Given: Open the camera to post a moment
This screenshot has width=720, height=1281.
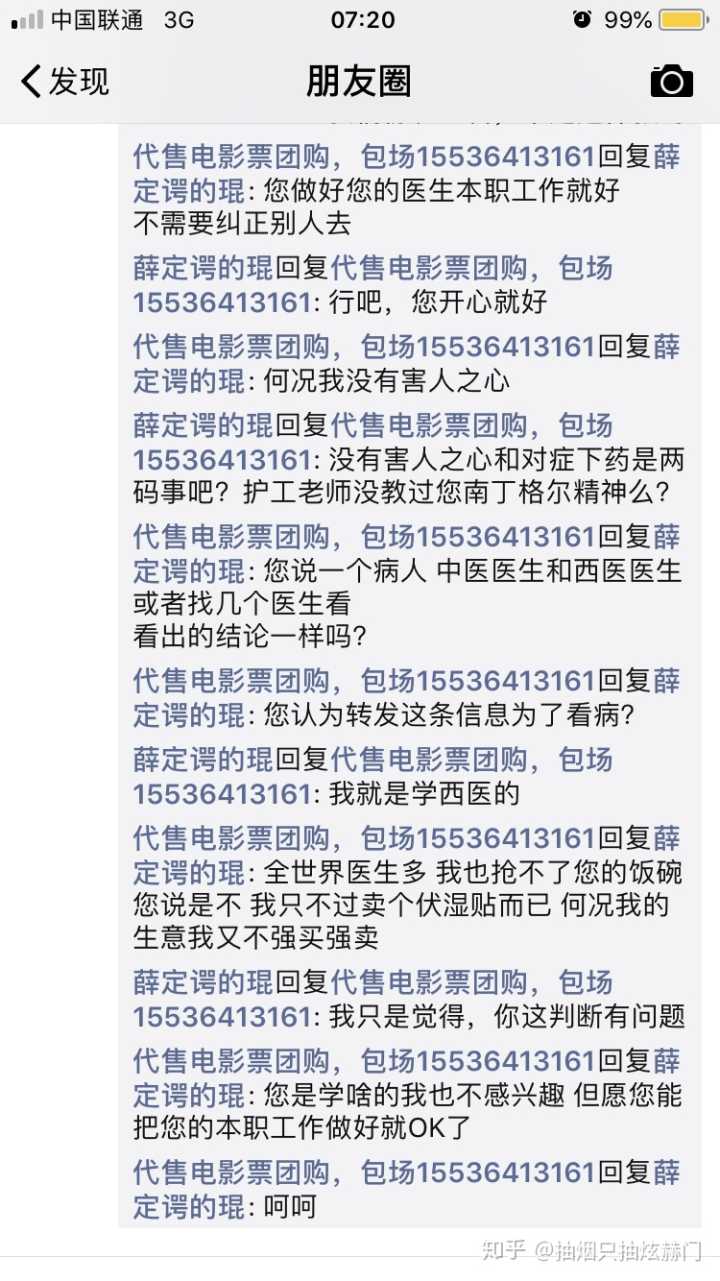Looking at the screenshot, I should [x=671, y=81].
